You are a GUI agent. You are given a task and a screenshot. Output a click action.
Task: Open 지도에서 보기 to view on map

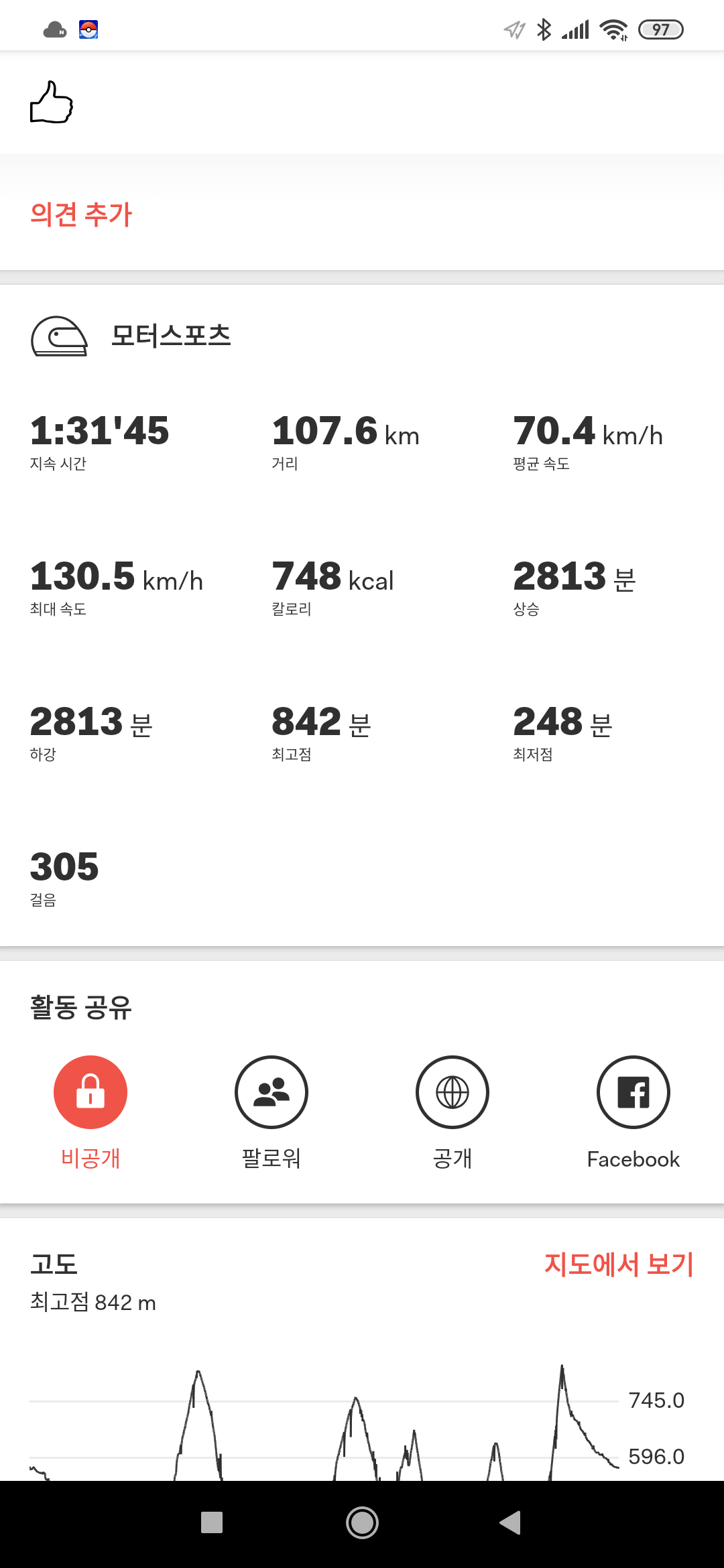pos(618,1264)
